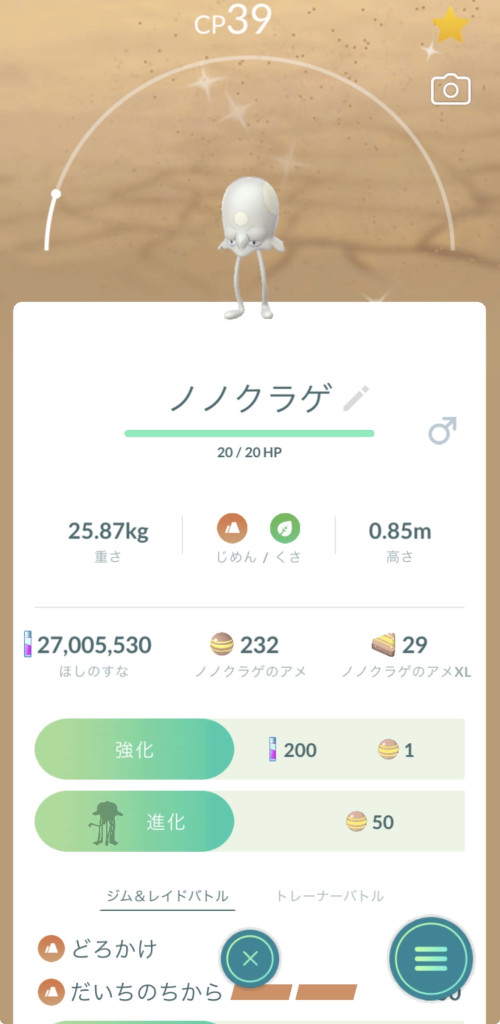The image size is (500, 1024).
Task: Switch to トレーナーバトル tab
Action: [x=330, y=896]
